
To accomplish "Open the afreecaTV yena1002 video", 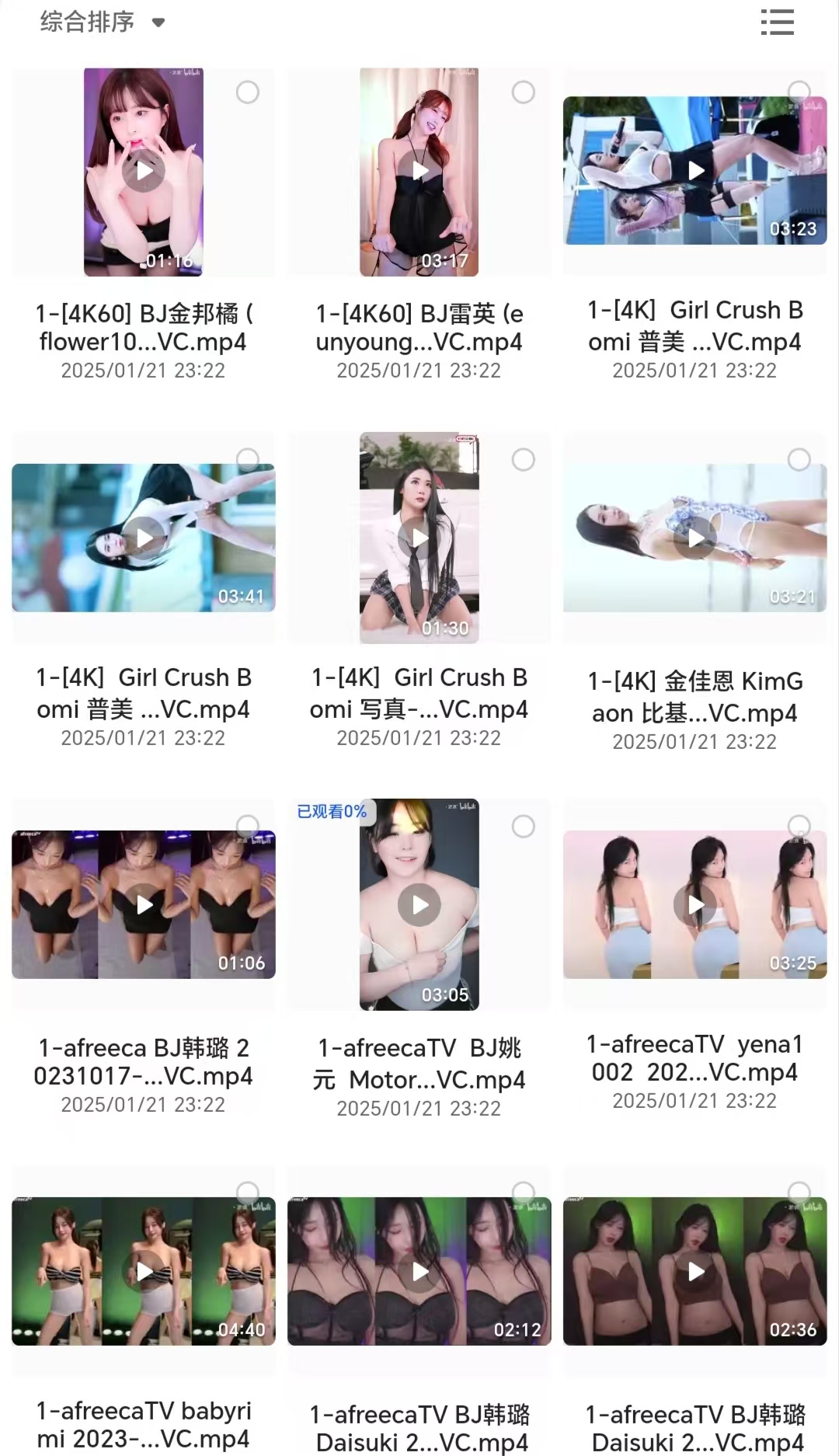I will [695, 905].
